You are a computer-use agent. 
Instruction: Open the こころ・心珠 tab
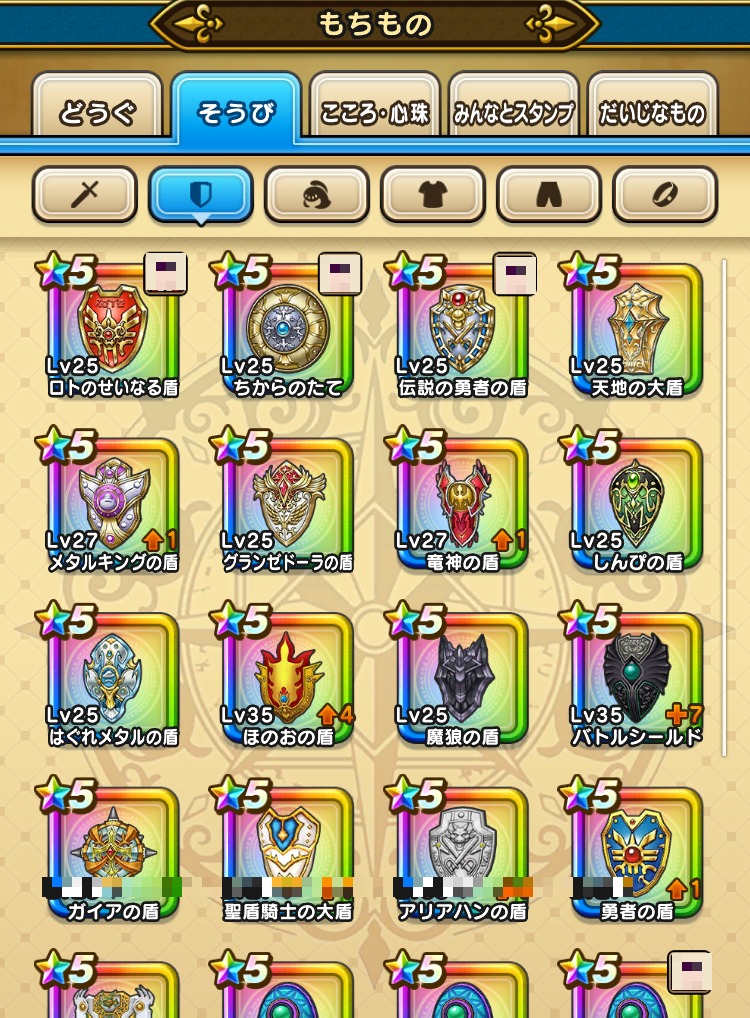(x=374, y=112)
